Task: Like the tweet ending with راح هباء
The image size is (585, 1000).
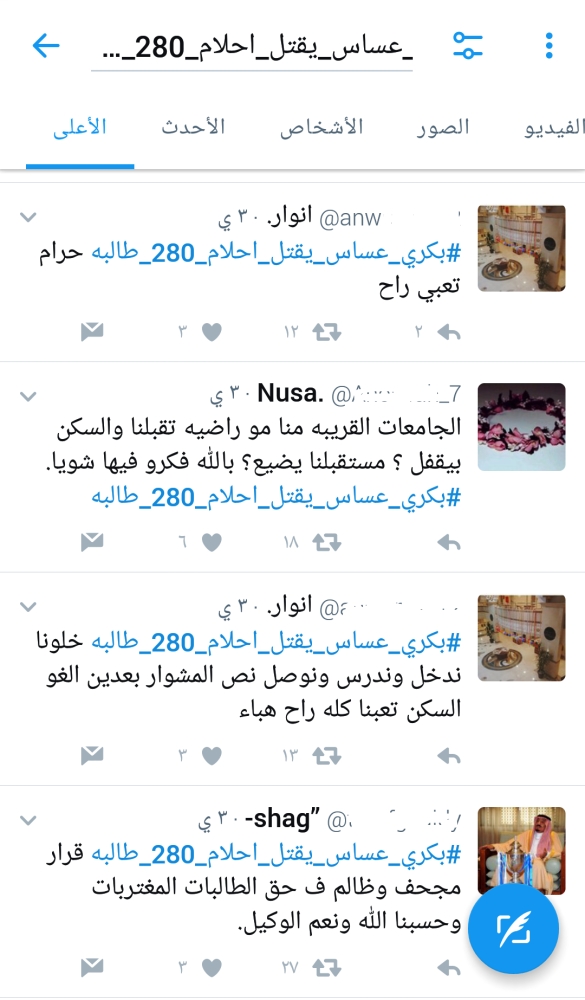Action: [x=212, y=756]
